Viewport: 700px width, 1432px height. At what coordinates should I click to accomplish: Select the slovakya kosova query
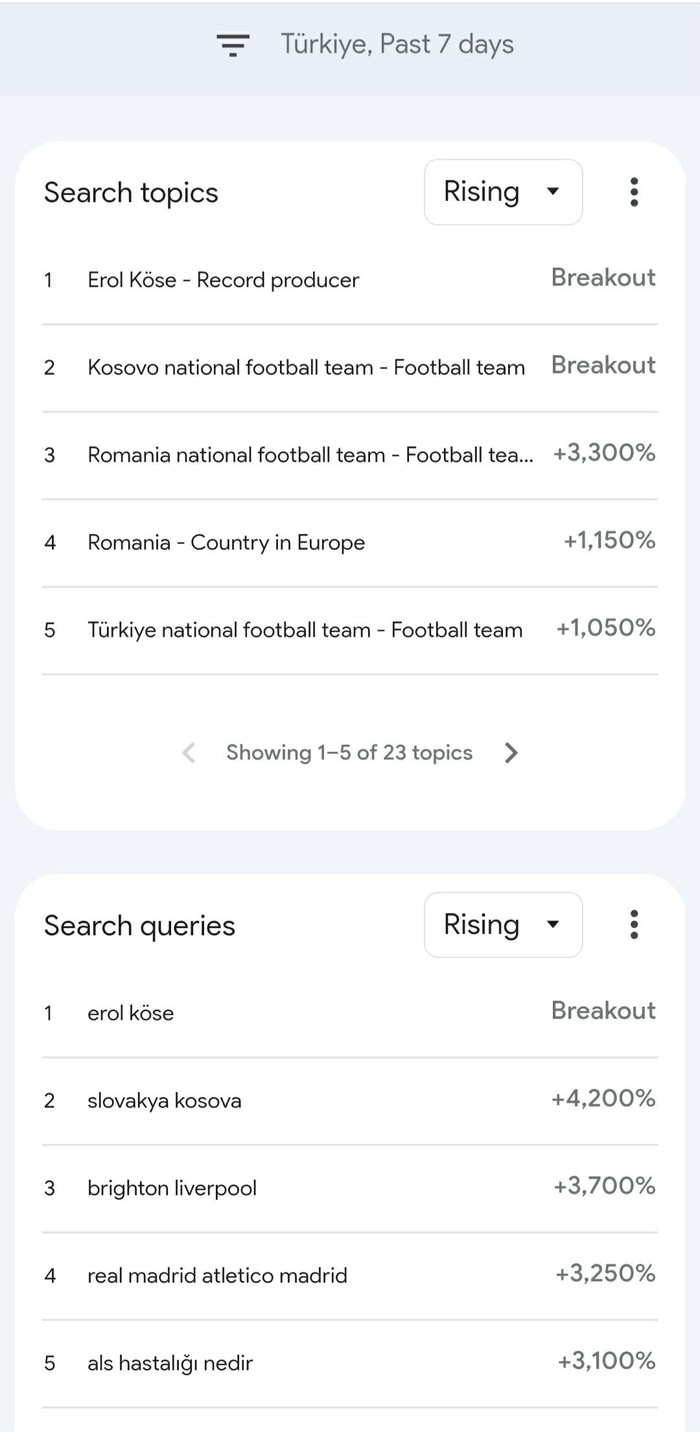pyautogui.click(x=164, y=1101)
